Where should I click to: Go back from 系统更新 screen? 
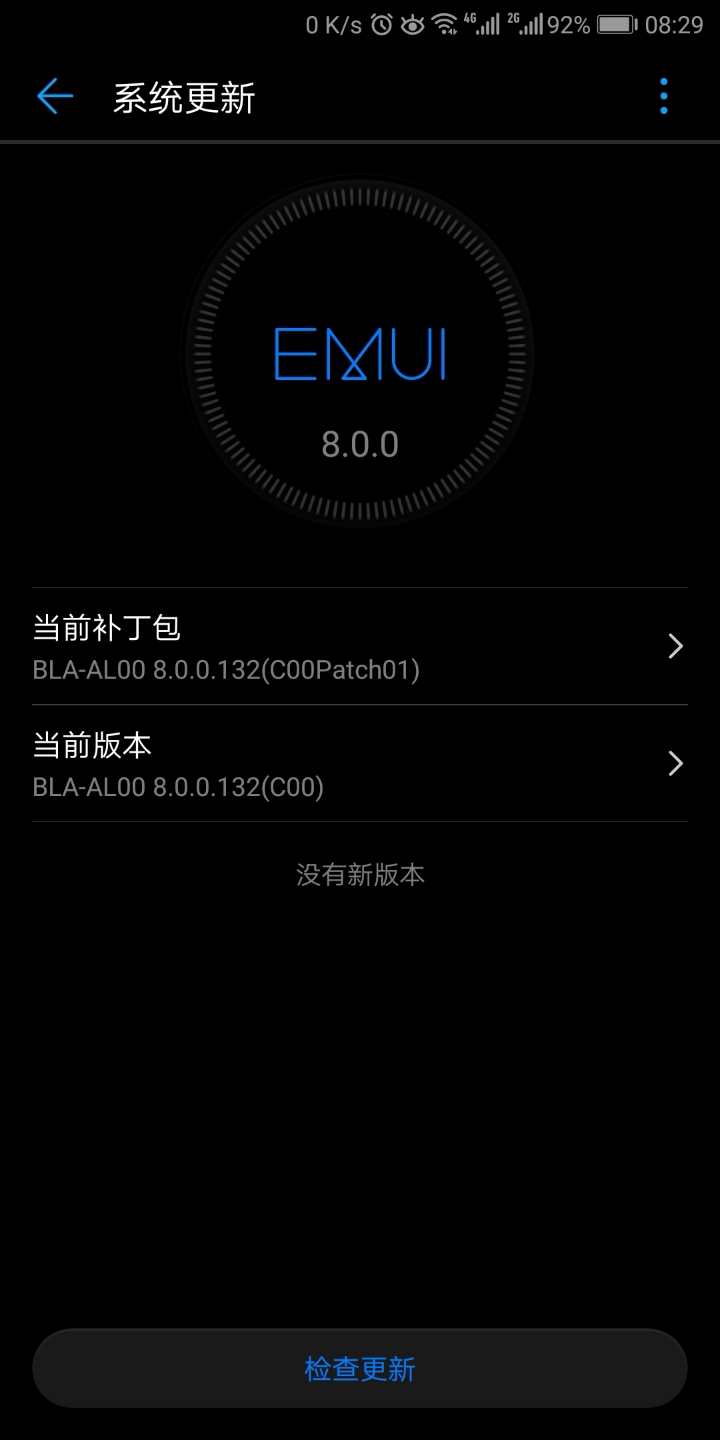pos(55,97)
